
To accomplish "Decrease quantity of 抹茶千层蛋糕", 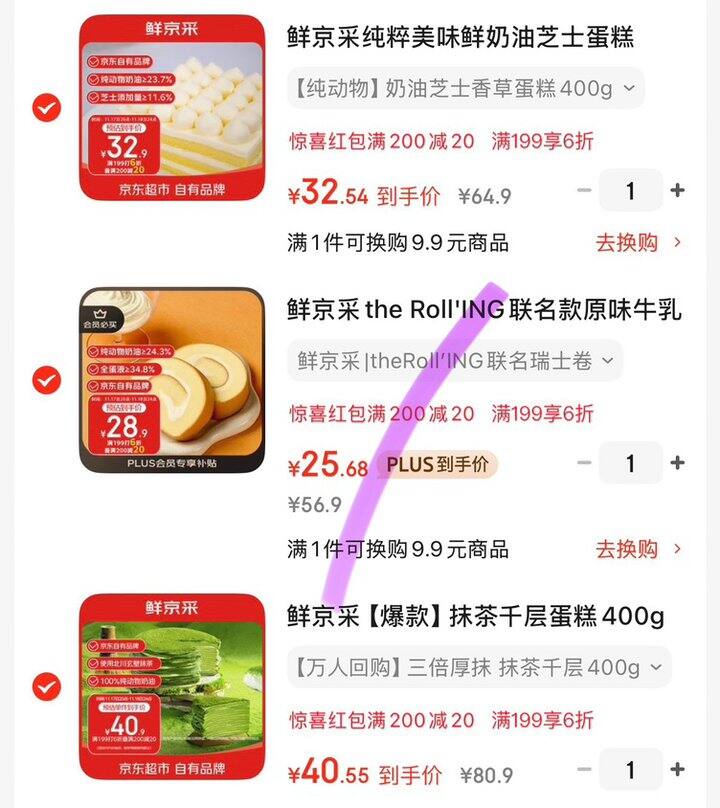I will pyautogui.click(x=585, y=770).
